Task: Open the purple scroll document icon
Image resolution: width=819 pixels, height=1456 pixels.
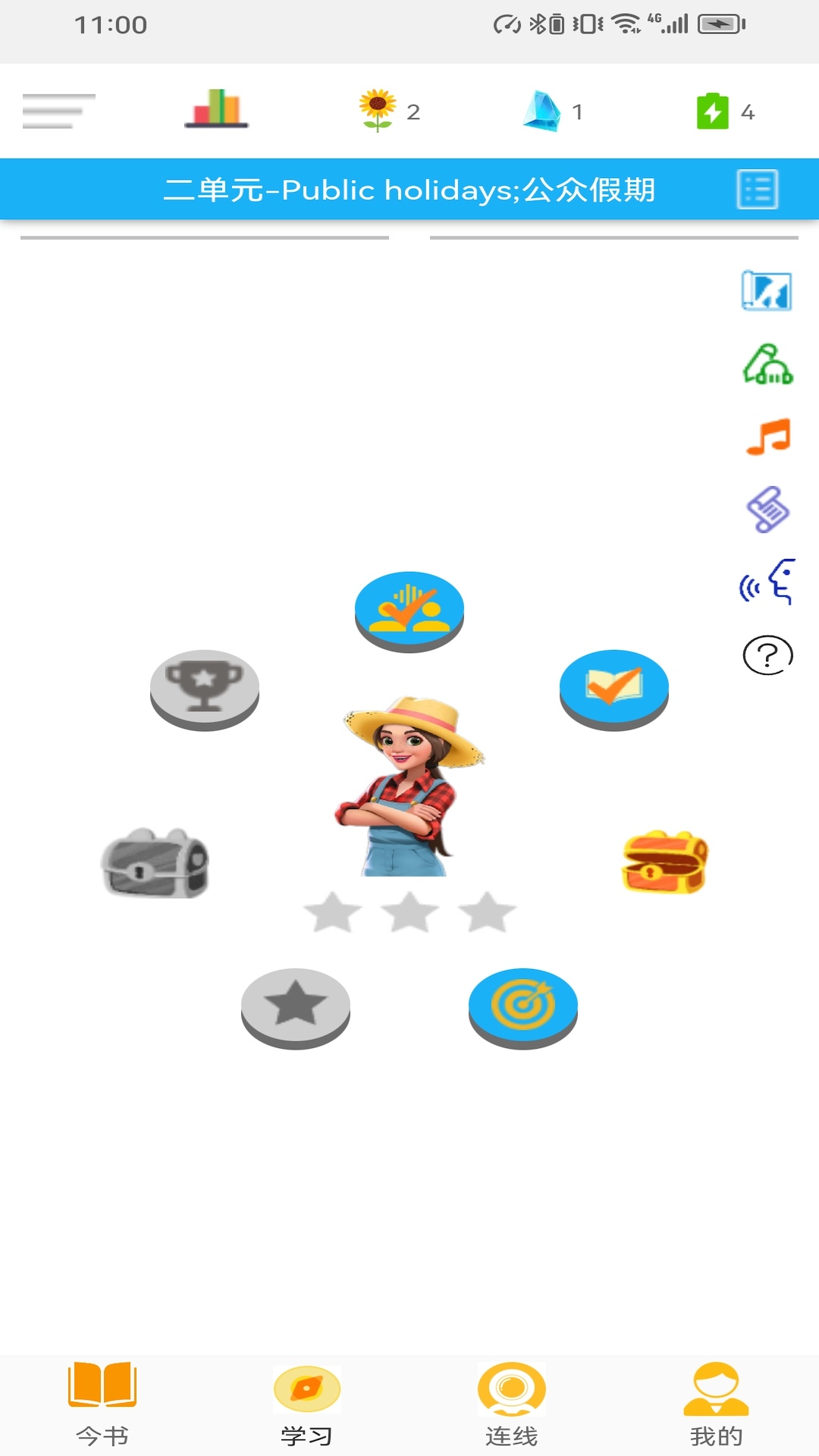Action: (x=767, y=509)
